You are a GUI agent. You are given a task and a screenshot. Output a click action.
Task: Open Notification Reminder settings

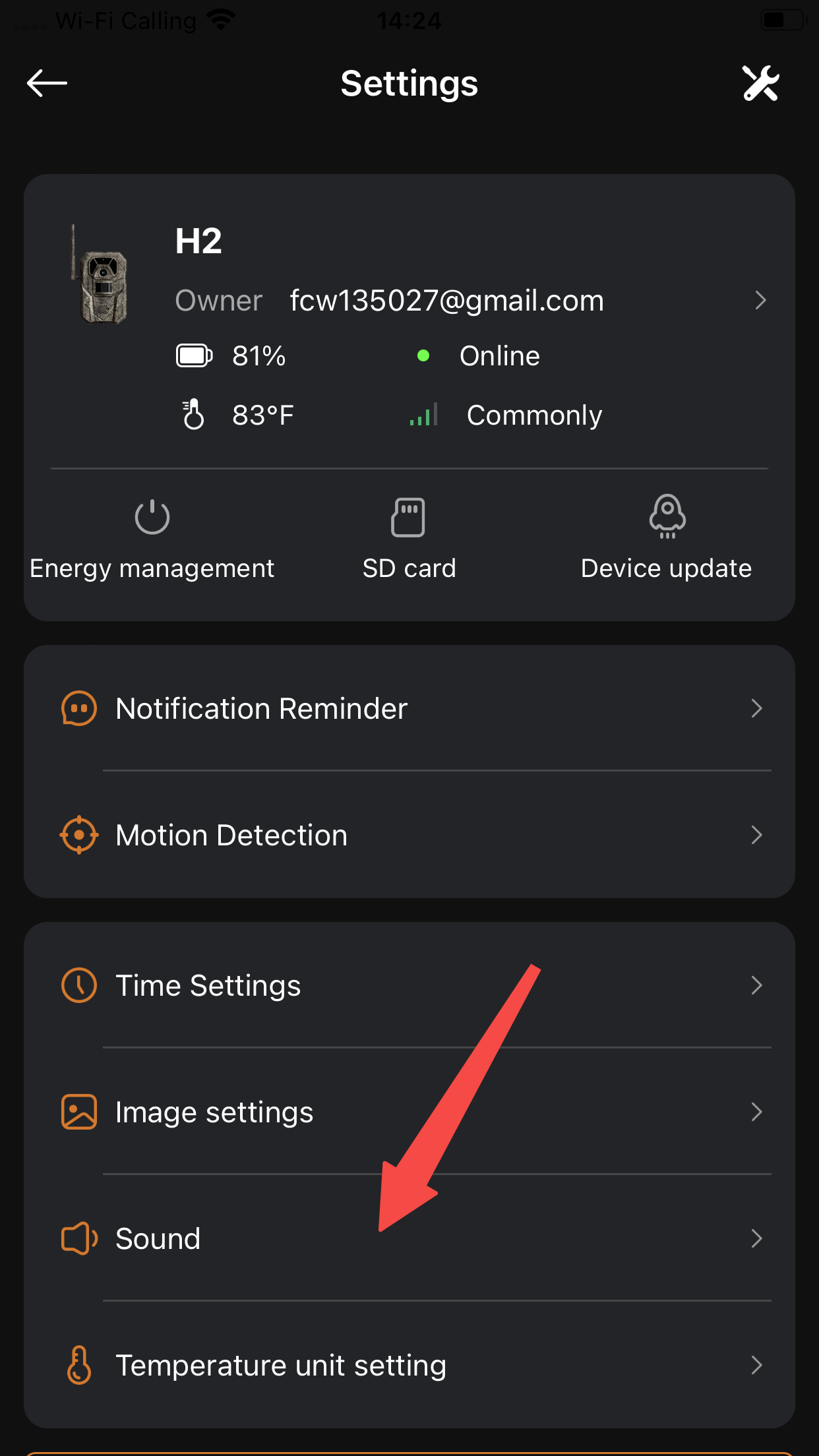click(x=409, y=709)
